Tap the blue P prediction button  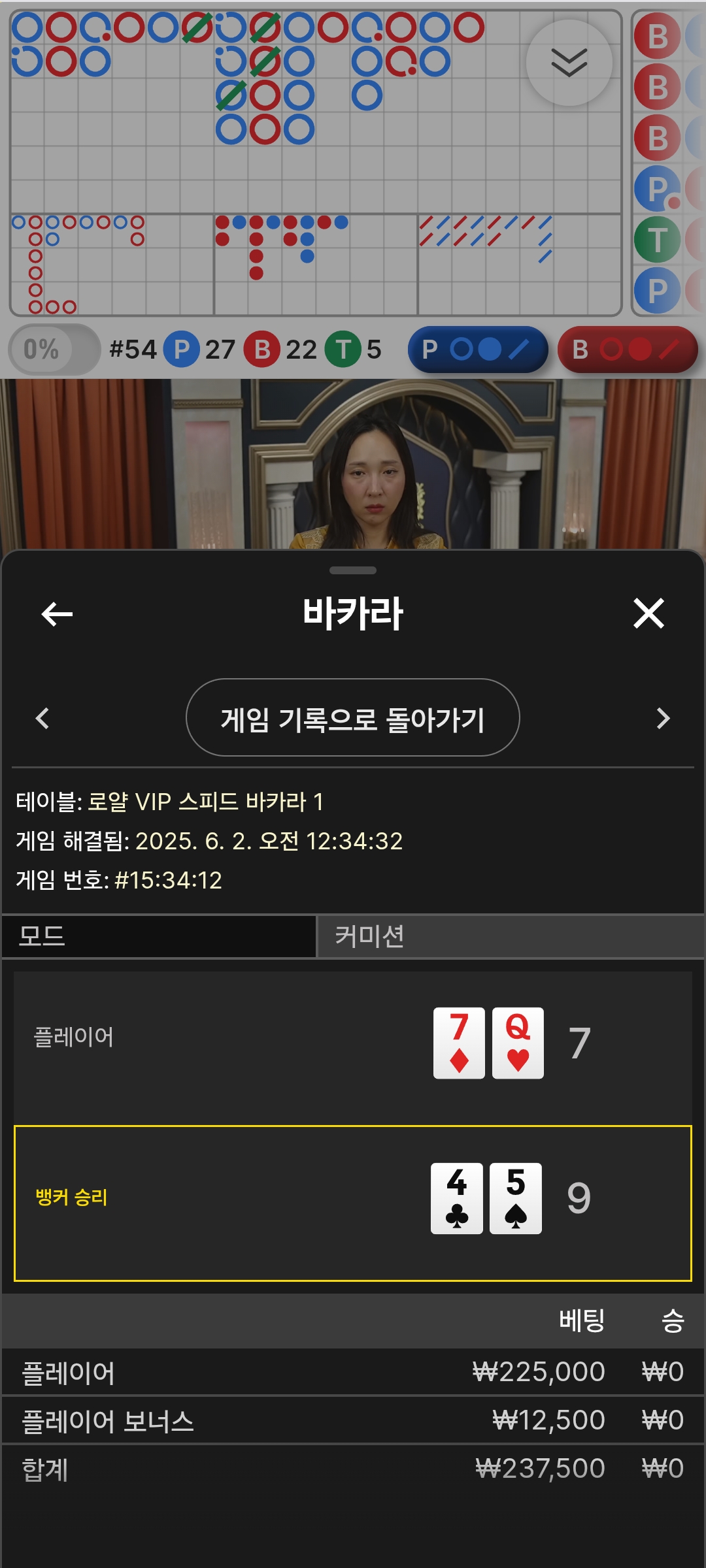[478, 350]
